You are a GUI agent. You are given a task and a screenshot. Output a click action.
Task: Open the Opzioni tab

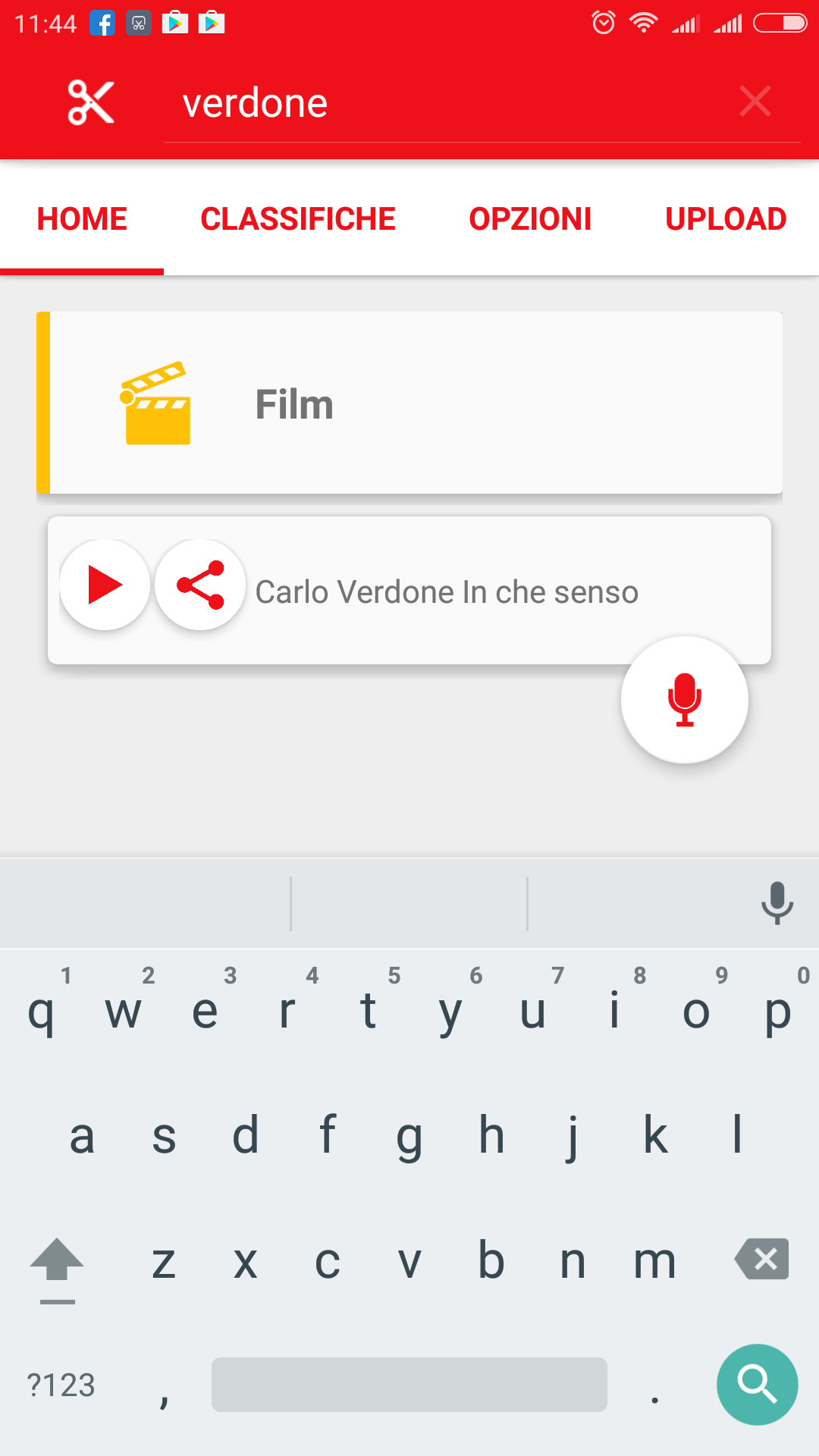530,219
